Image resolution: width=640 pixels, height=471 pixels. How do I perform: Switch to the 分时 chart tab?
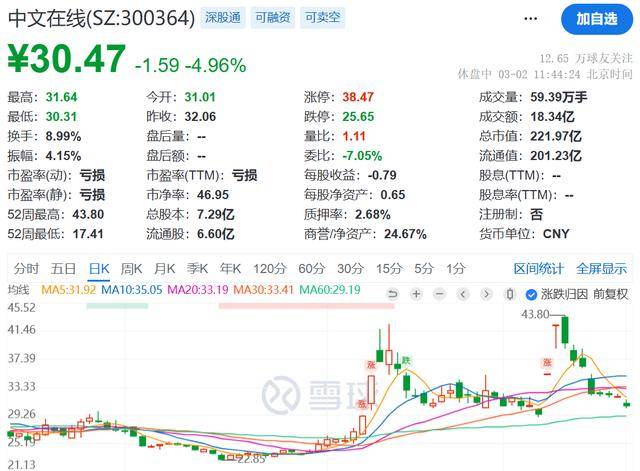[27, 268]
